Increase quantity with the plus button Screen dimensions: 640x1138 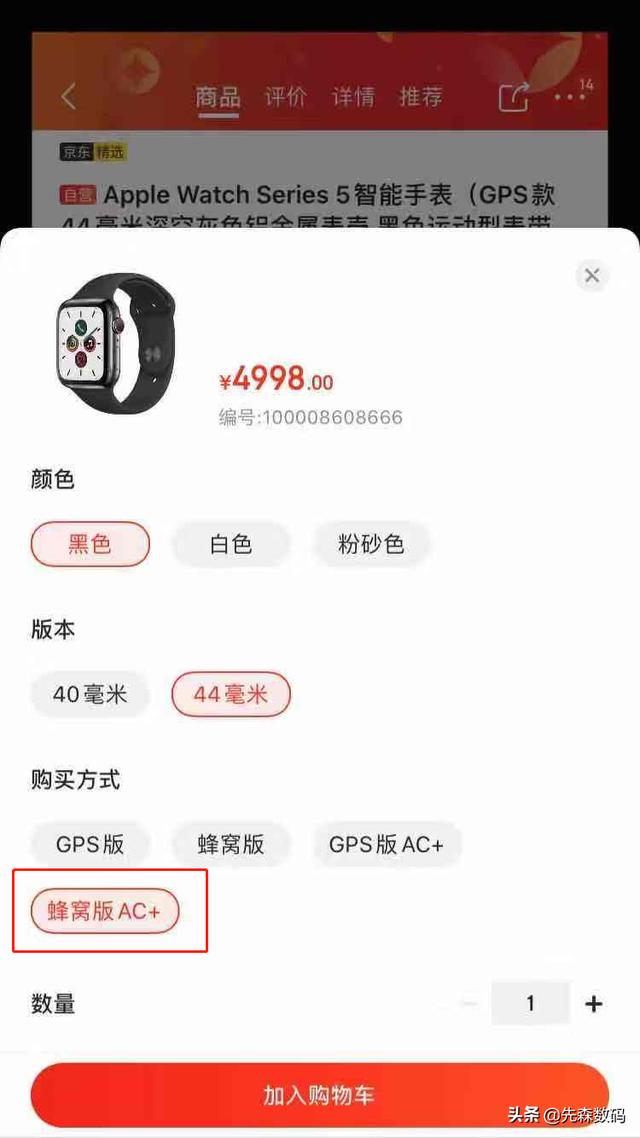coord(594,1003)
